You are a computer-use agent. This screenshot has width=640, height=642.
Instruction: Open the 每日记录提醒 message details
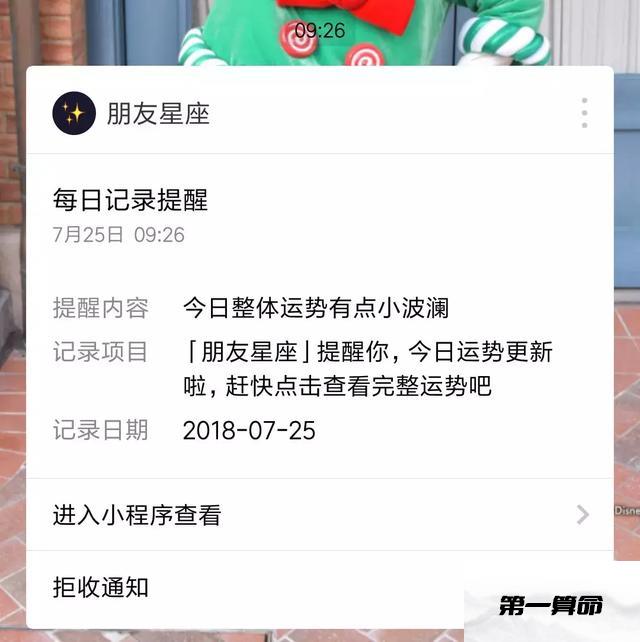131,199
